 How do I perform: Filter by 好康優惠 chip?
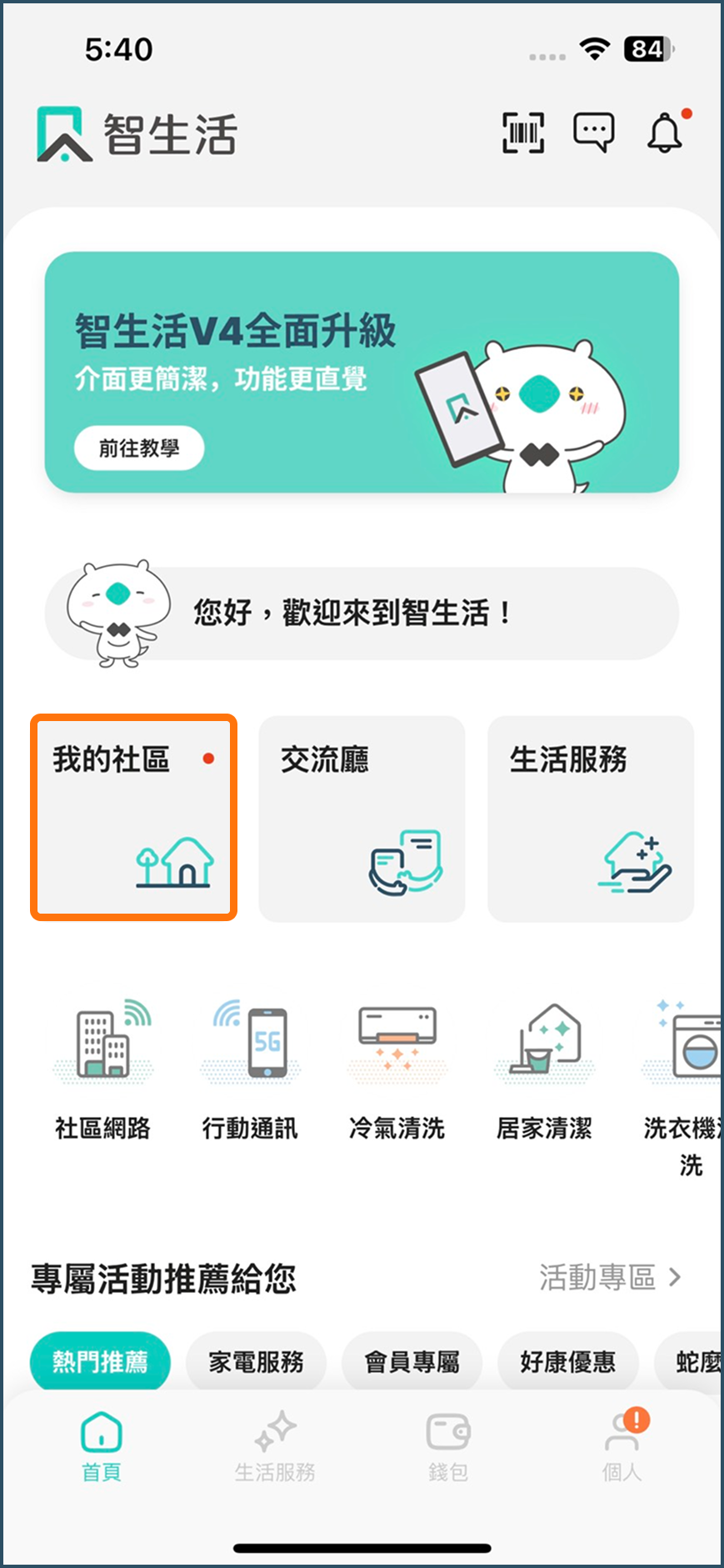[567, 1361]
